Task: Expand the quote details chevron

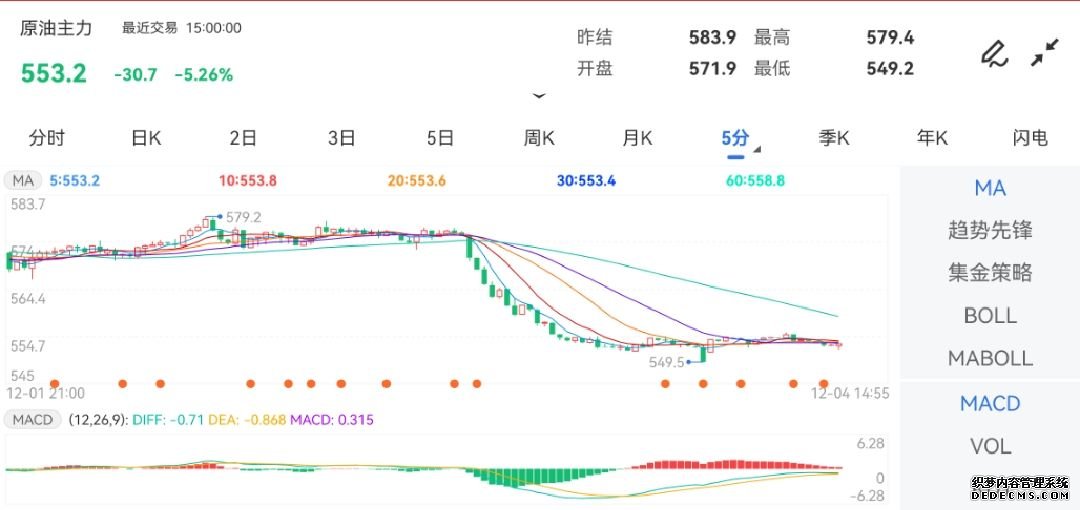Action: 539,97
